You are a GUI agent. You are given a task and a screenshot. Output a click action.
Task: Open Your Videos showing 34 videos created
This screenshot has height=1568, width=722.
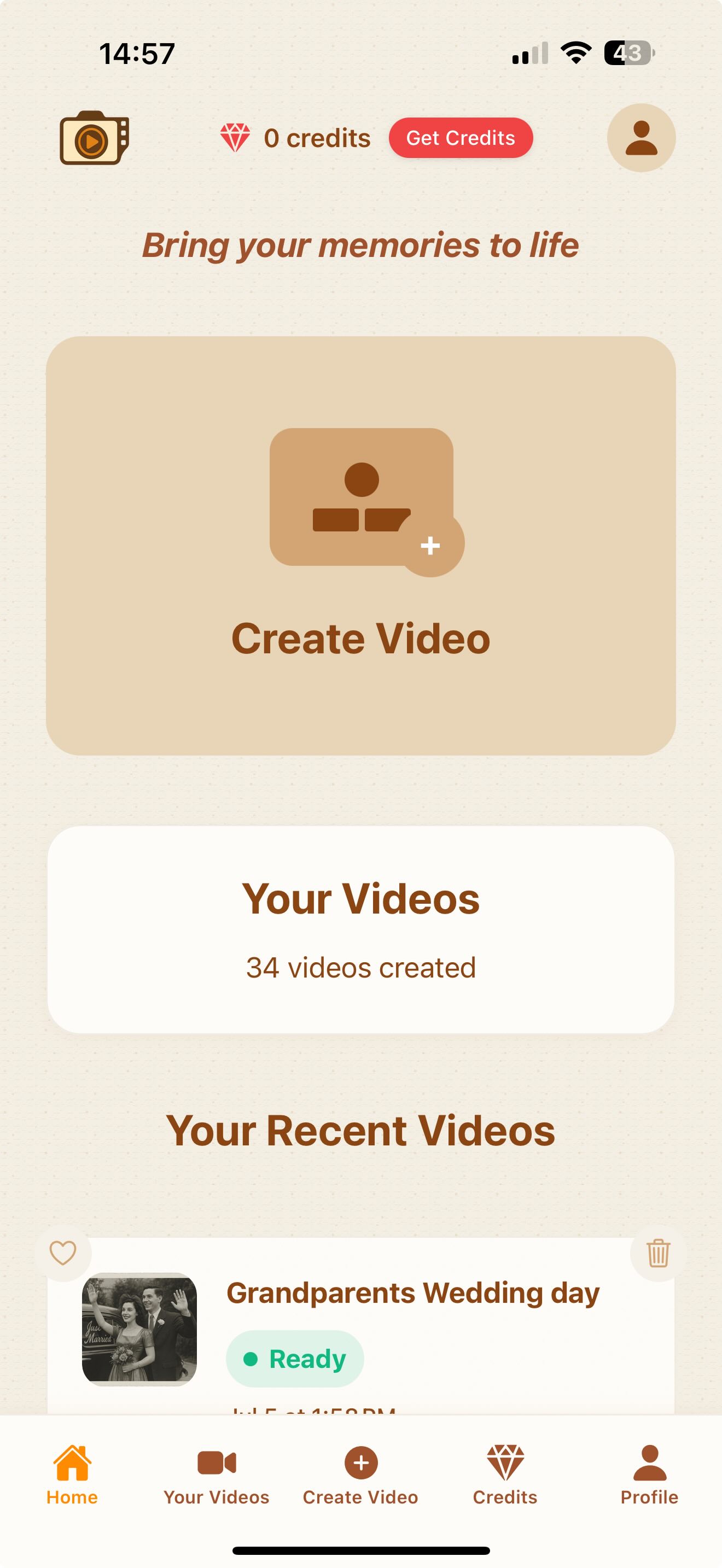coord(361,927)
